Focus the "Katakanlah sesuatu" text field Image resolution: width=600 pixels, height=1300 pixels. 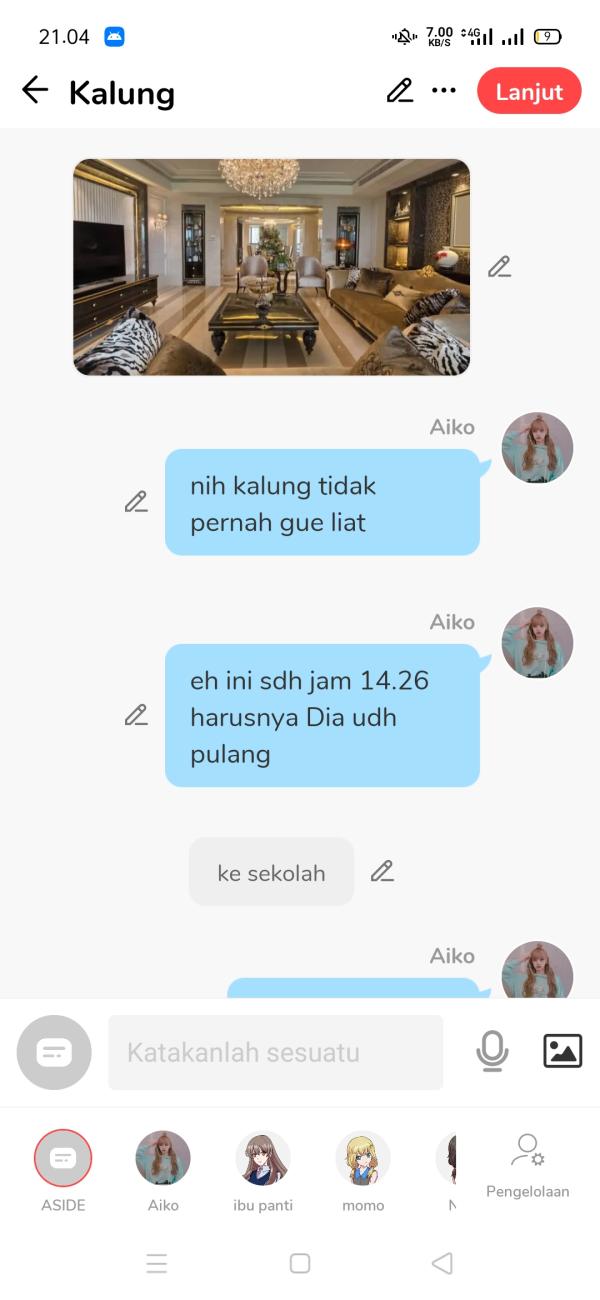275,1052
